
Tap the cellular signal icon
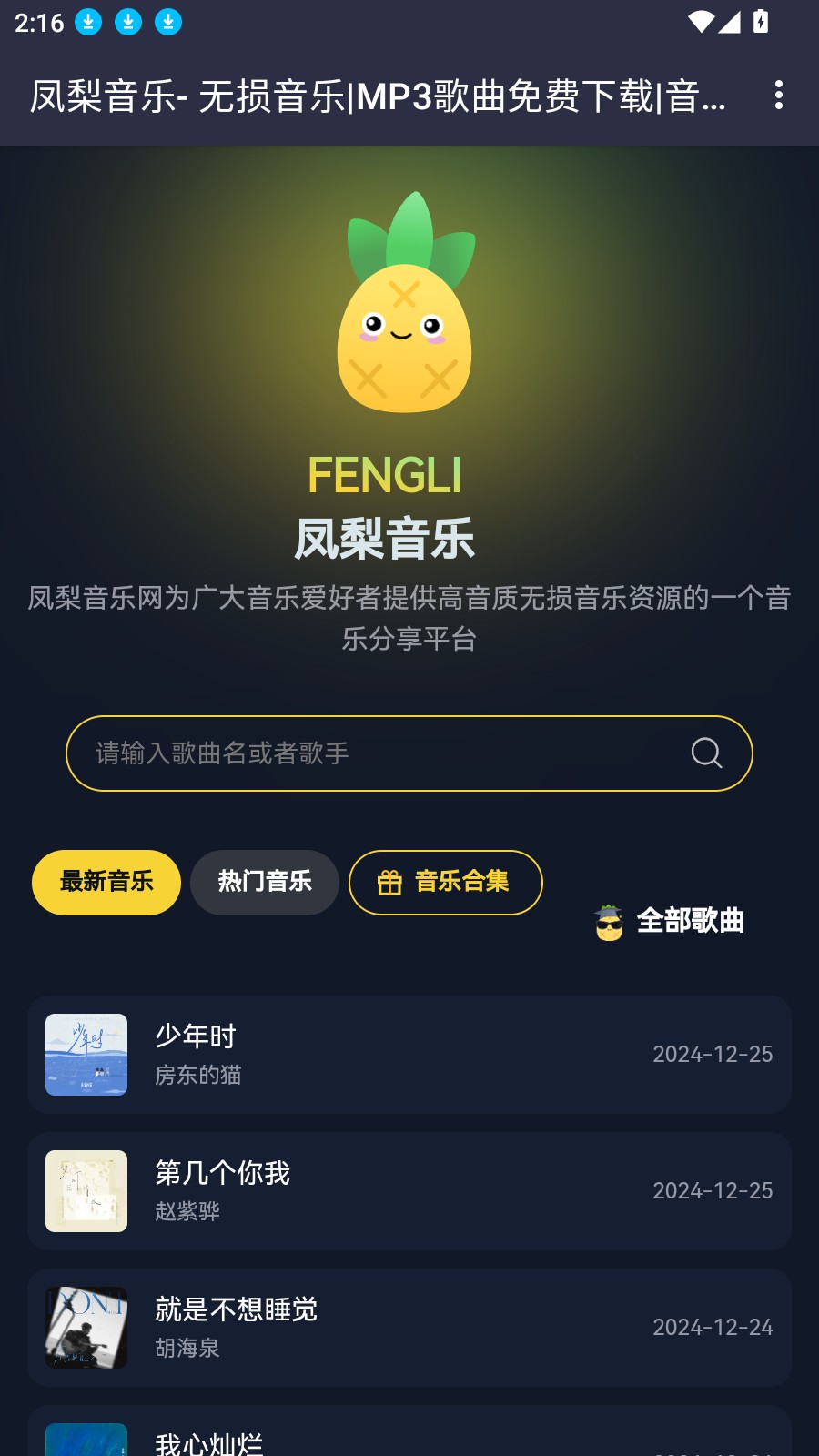point(731,25)
